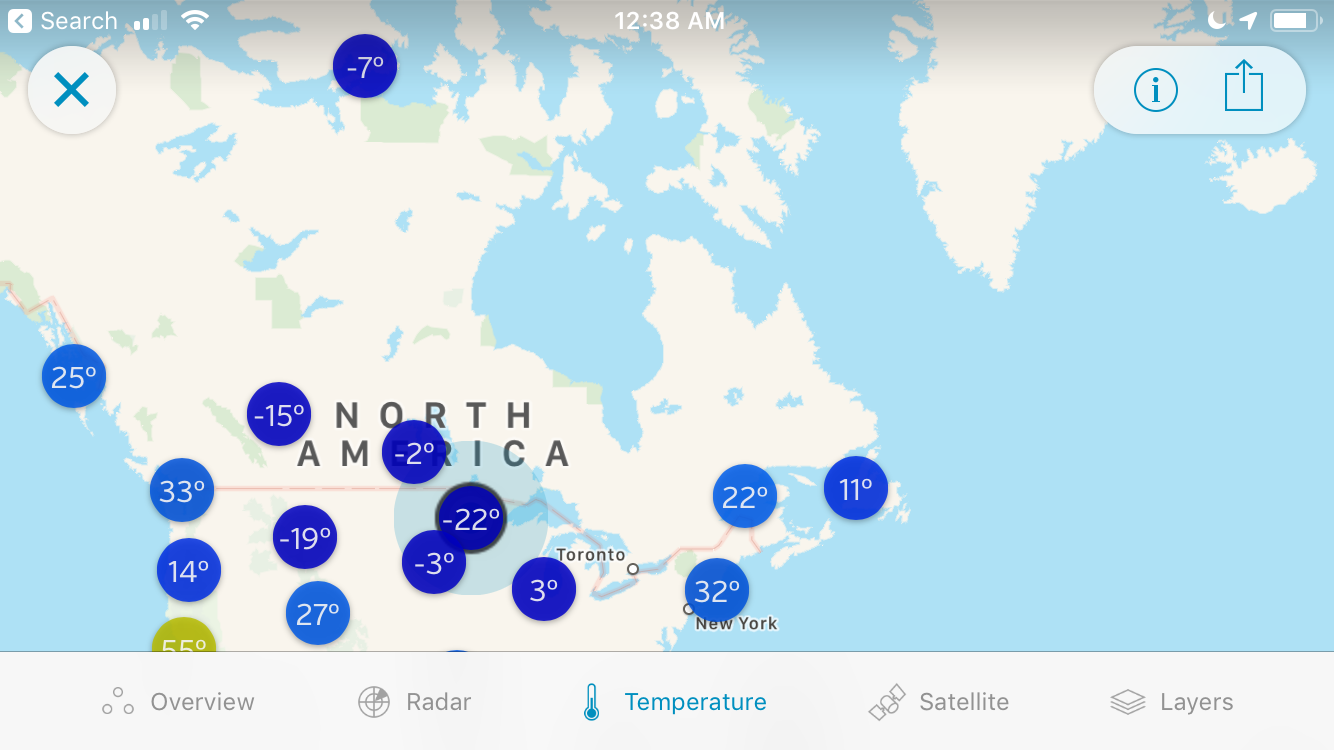Switch to the Satellite tab
The width and height of the screenshot is (1334, 750).
(939, 702)
